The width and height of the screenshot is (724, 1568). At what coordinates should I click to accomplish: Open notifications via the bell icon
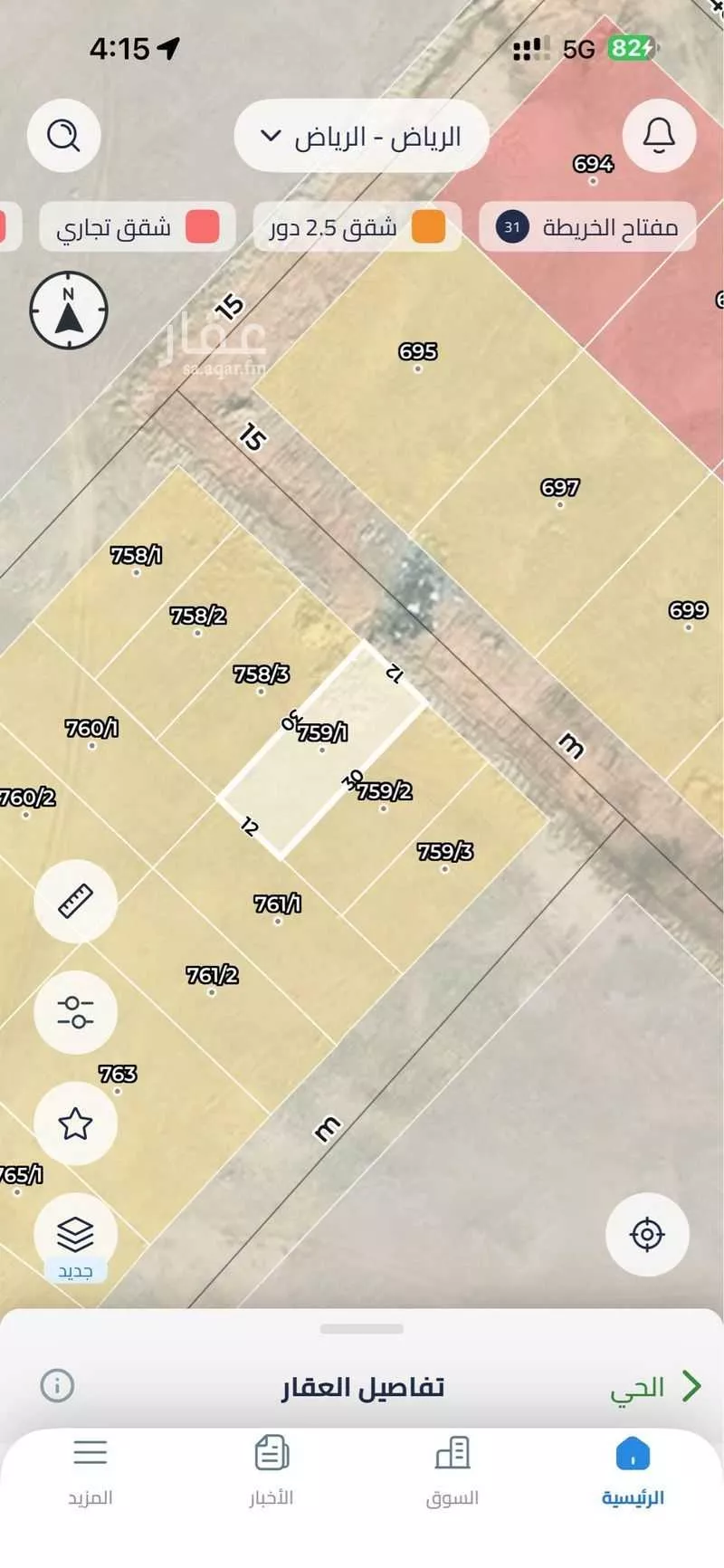(661, 137)
